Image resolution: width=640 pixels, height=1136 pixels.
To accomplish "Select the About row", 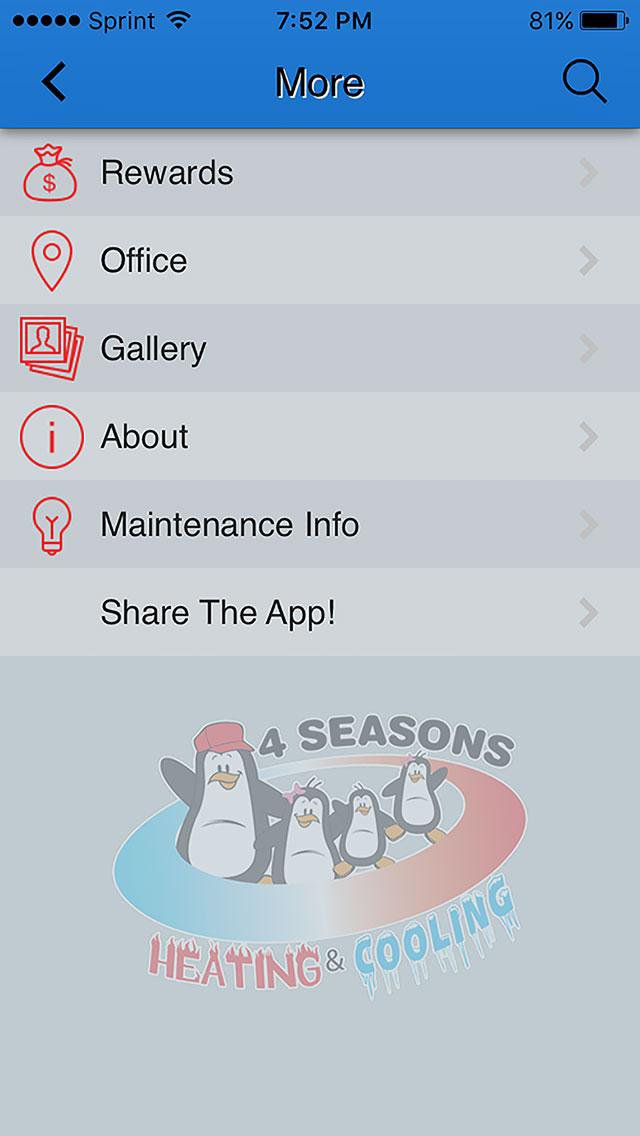I will point(320,436).
